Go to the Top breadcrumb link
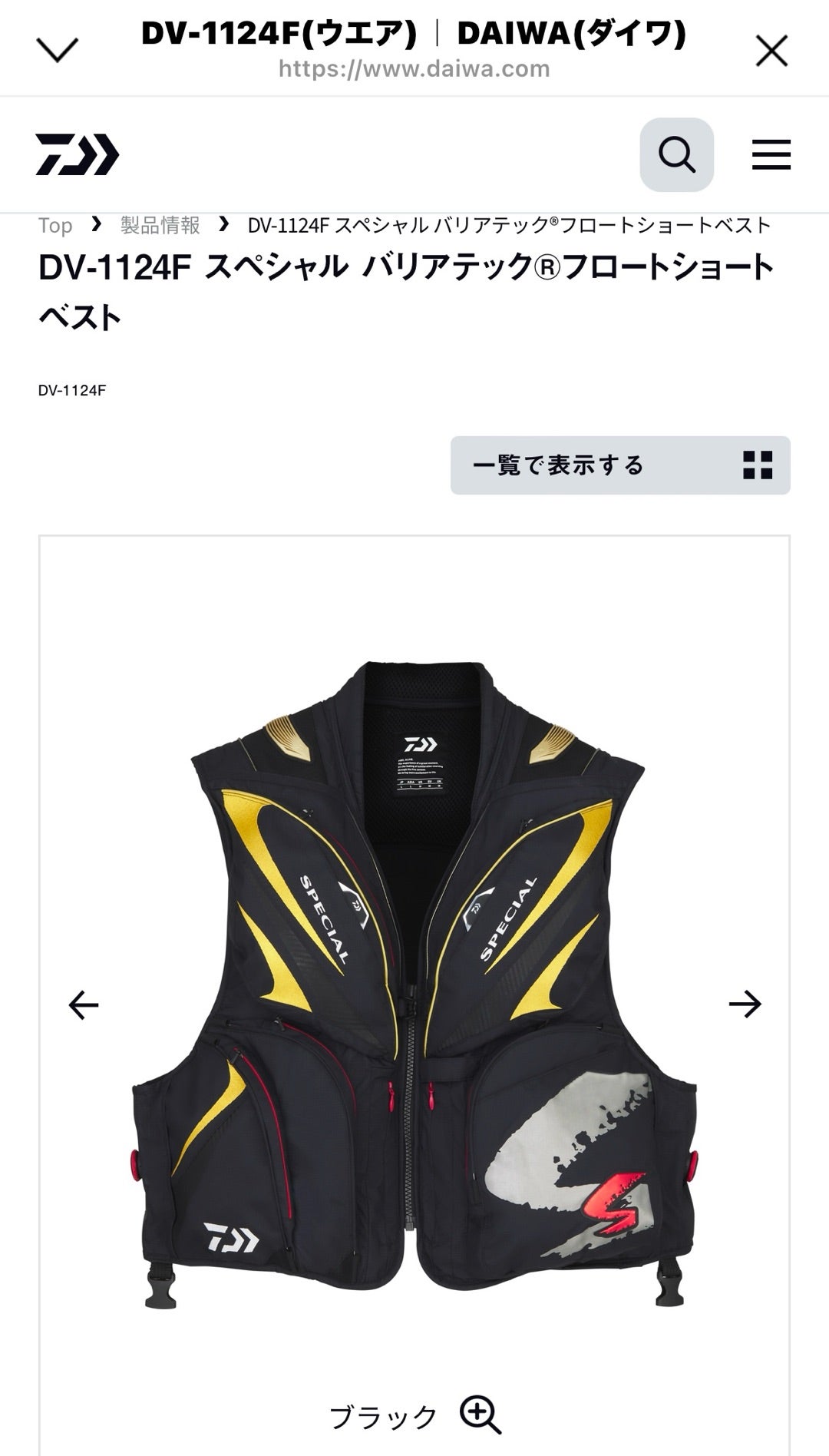This screenshot has width=829, height=1456. (x=55, y=225)
